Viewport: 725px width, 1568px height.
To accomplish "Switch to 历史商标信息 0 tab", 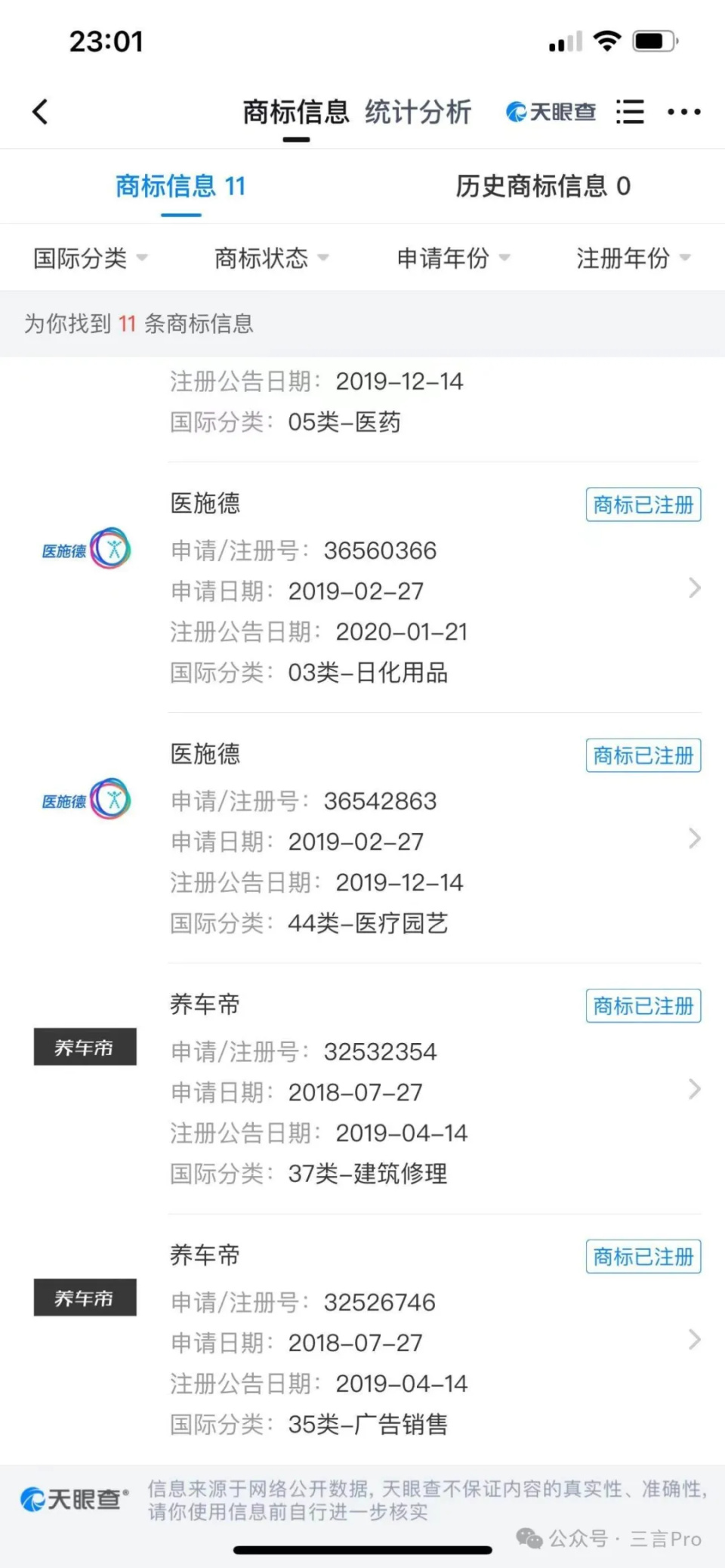I will 542,186.
